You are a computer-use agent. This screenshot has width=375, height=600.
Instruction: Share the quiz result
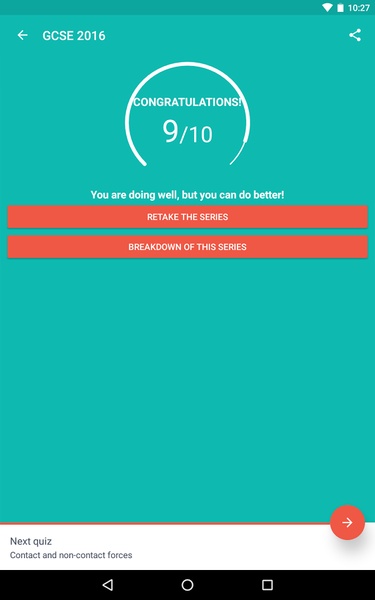tap(355, 35)
